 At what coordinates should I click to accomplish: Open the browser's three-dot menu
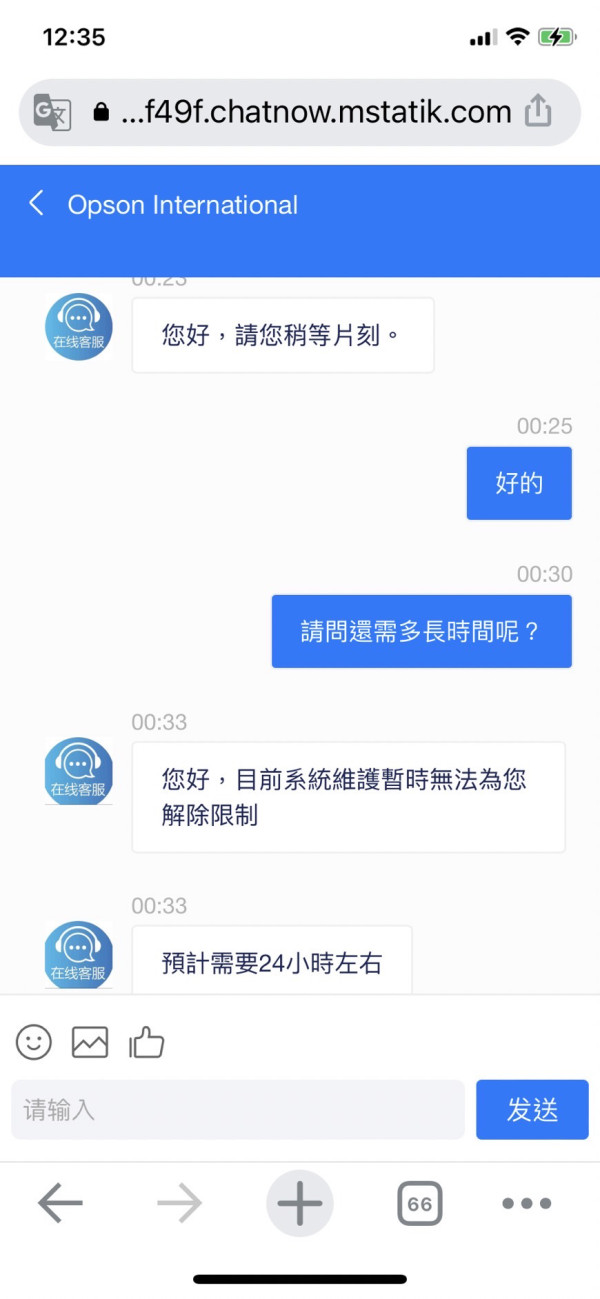(x=527, y=1204)
